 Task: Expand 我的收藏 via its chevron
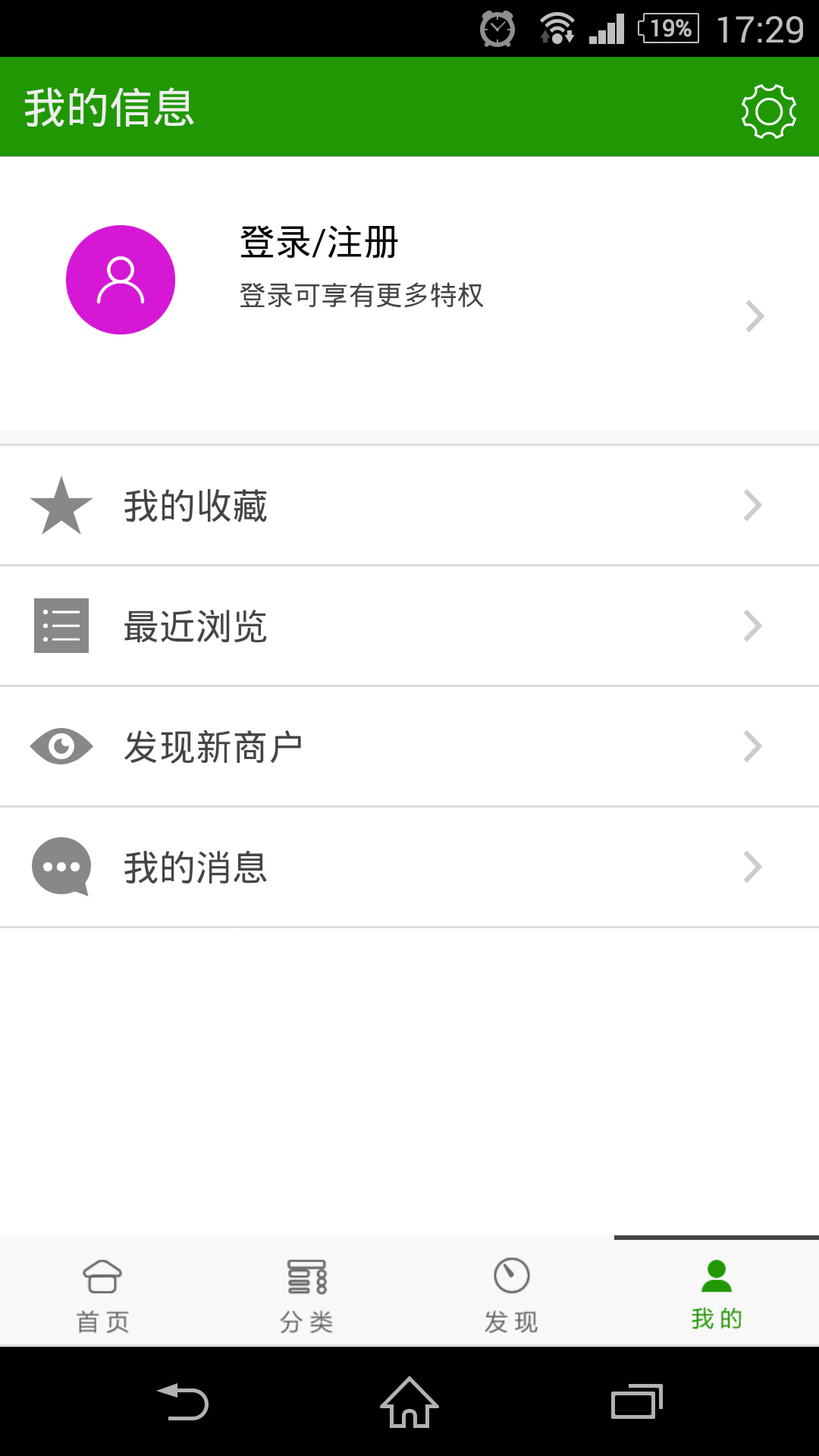[752, 504]
